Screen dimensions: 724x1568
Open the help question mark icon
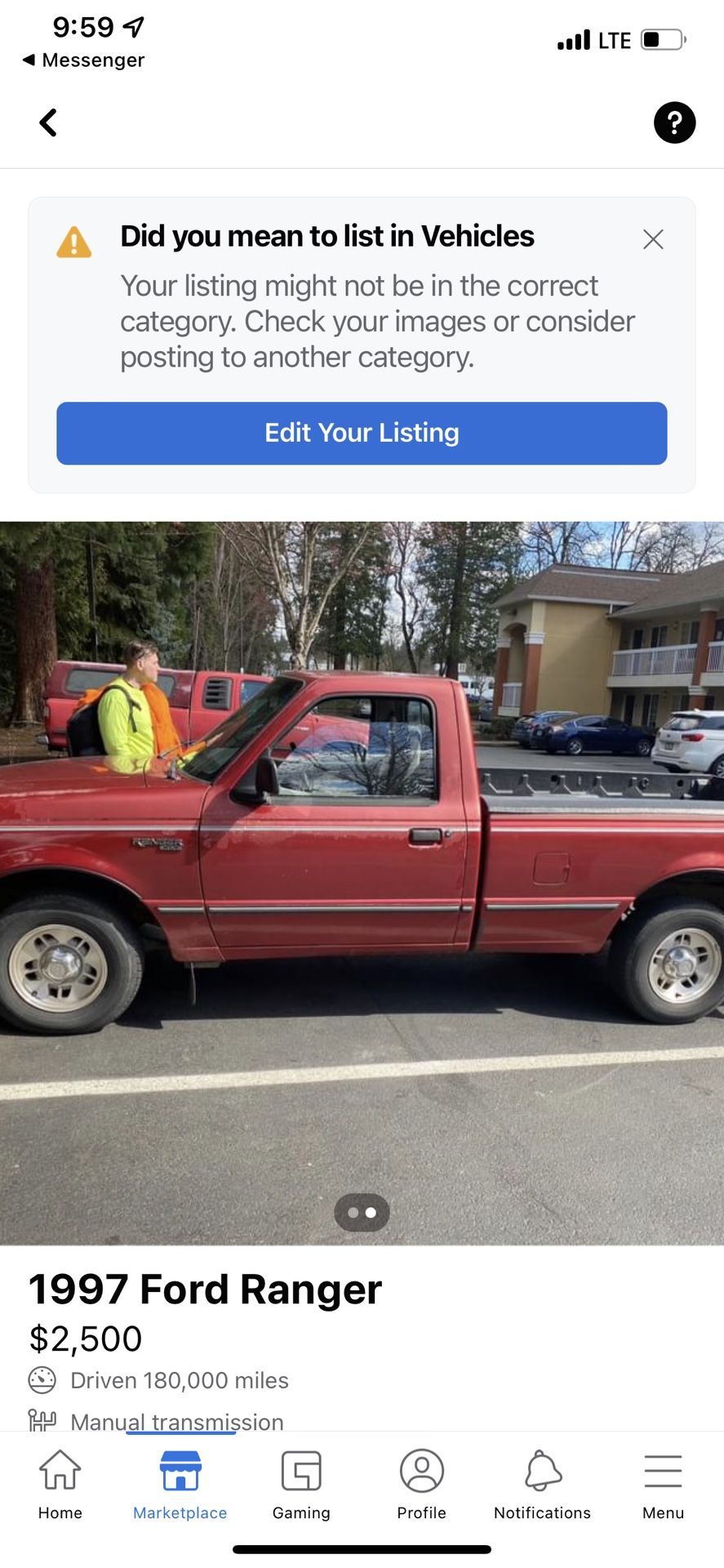tap(674, 122)
